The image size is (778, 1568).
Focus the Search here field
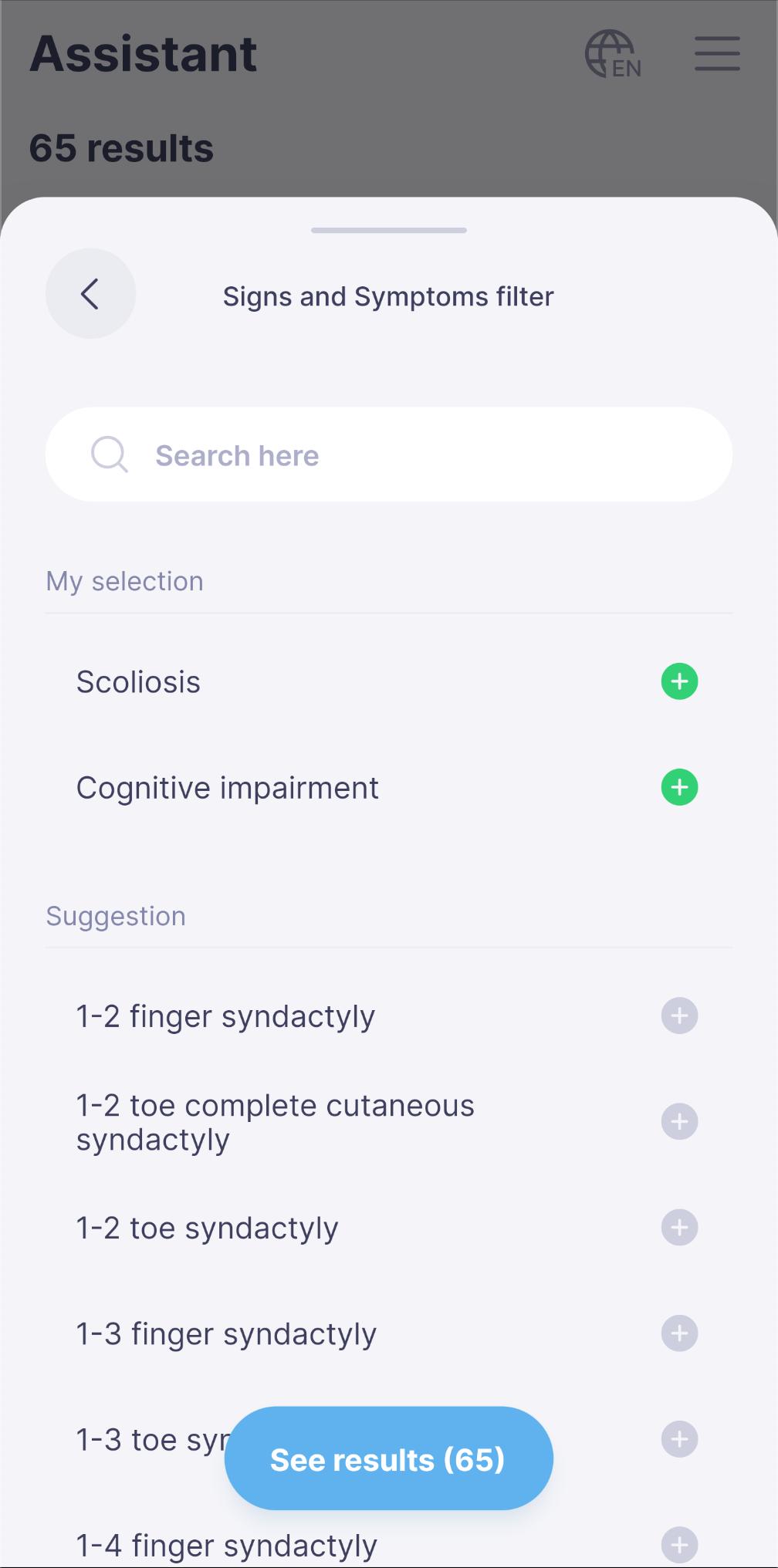click(389, 455)
